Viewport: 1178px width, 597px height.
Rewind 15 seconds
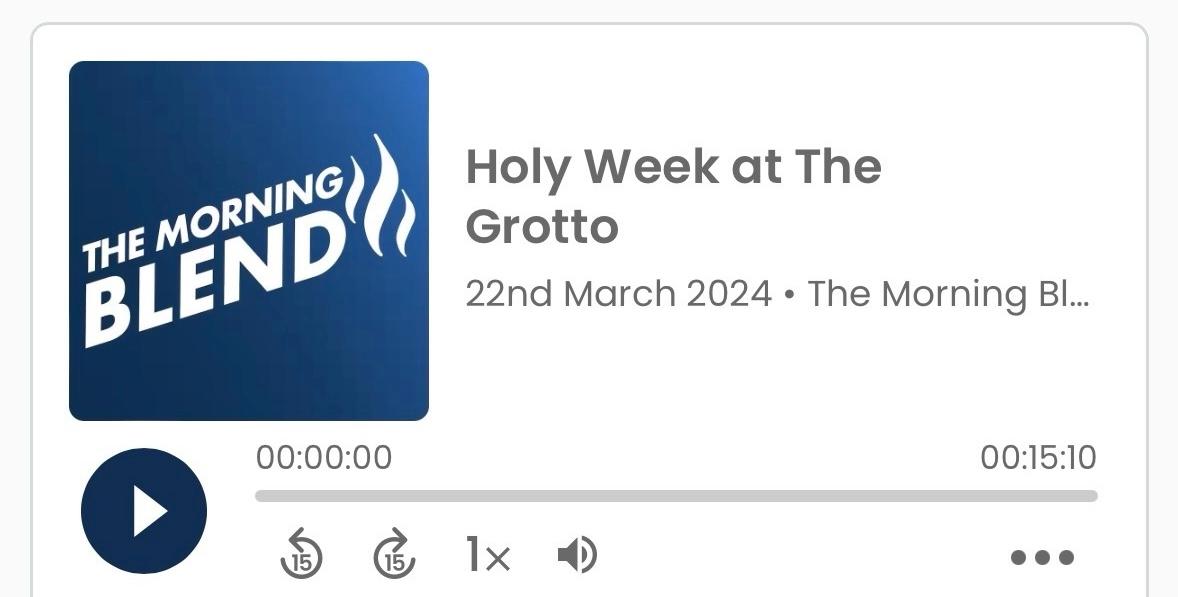pos(301,555)
